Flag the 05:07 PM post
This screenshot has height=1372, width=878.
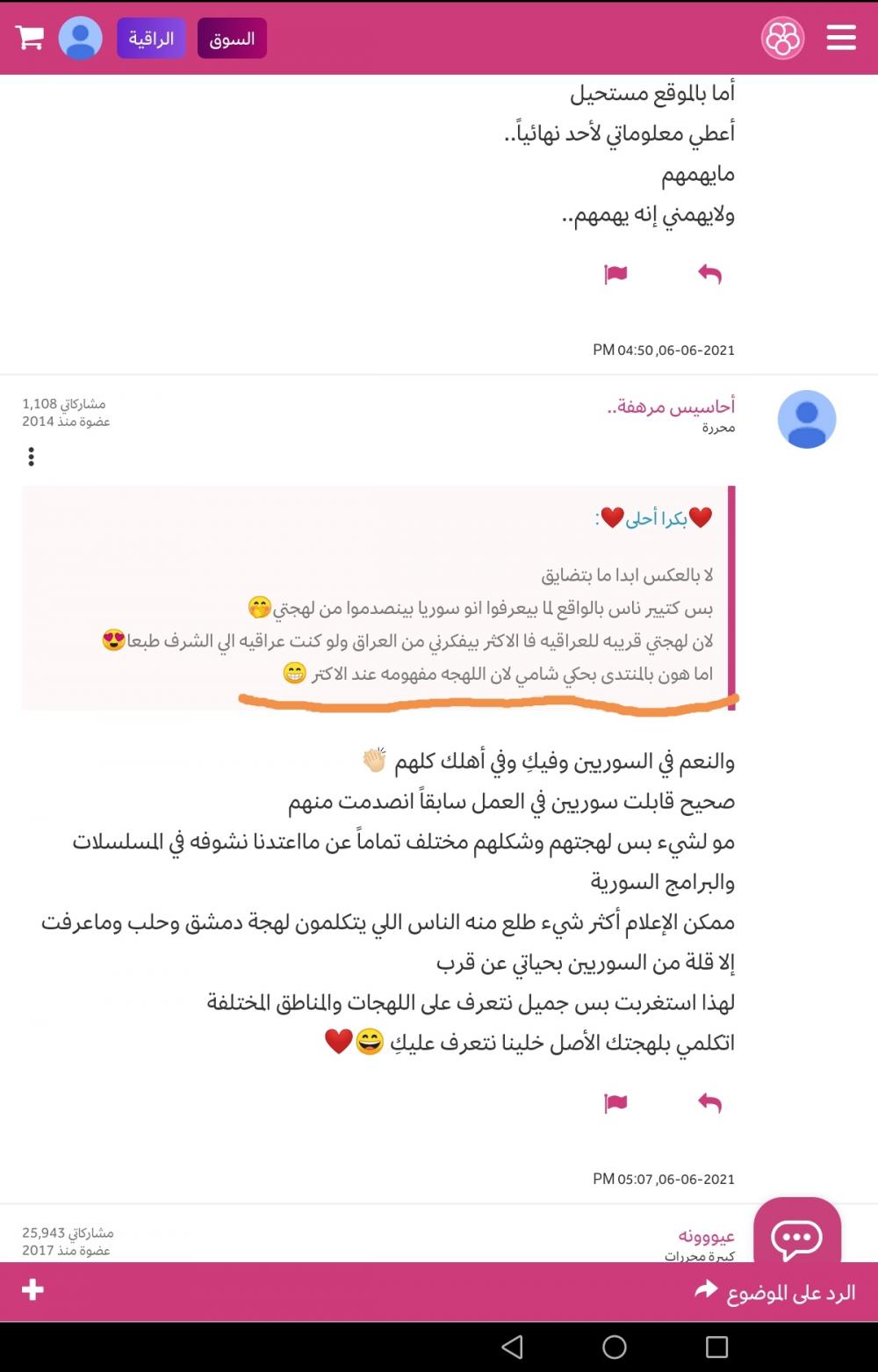point(615,1102)
